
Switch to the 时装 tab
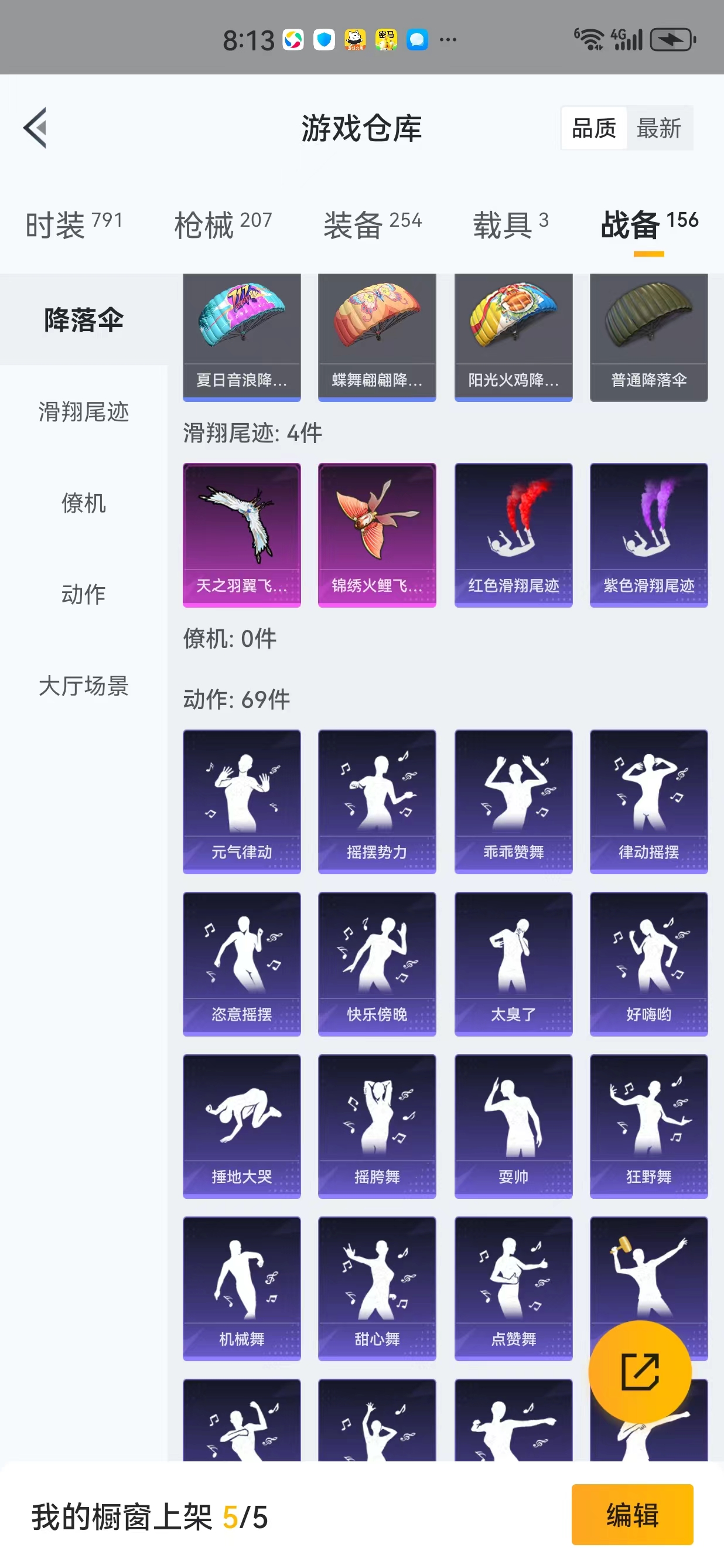[x=74, y=224]
